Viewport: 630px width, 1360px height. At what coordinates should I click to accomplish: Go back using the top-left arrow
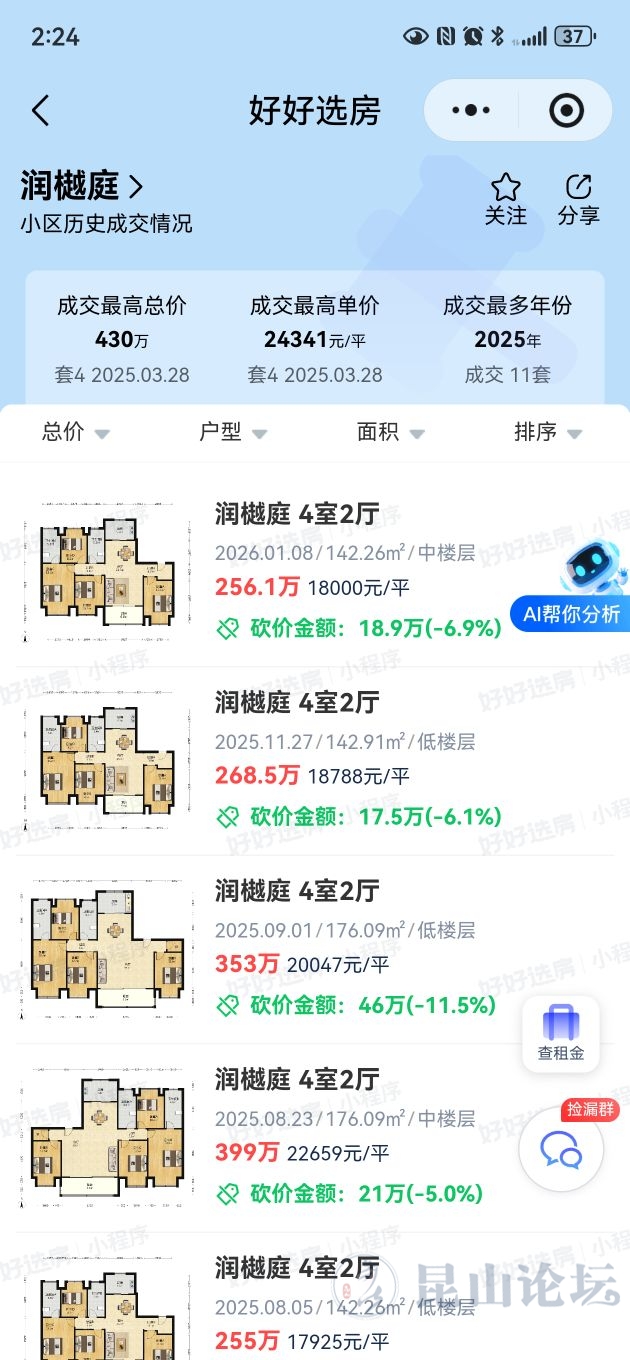40,110
